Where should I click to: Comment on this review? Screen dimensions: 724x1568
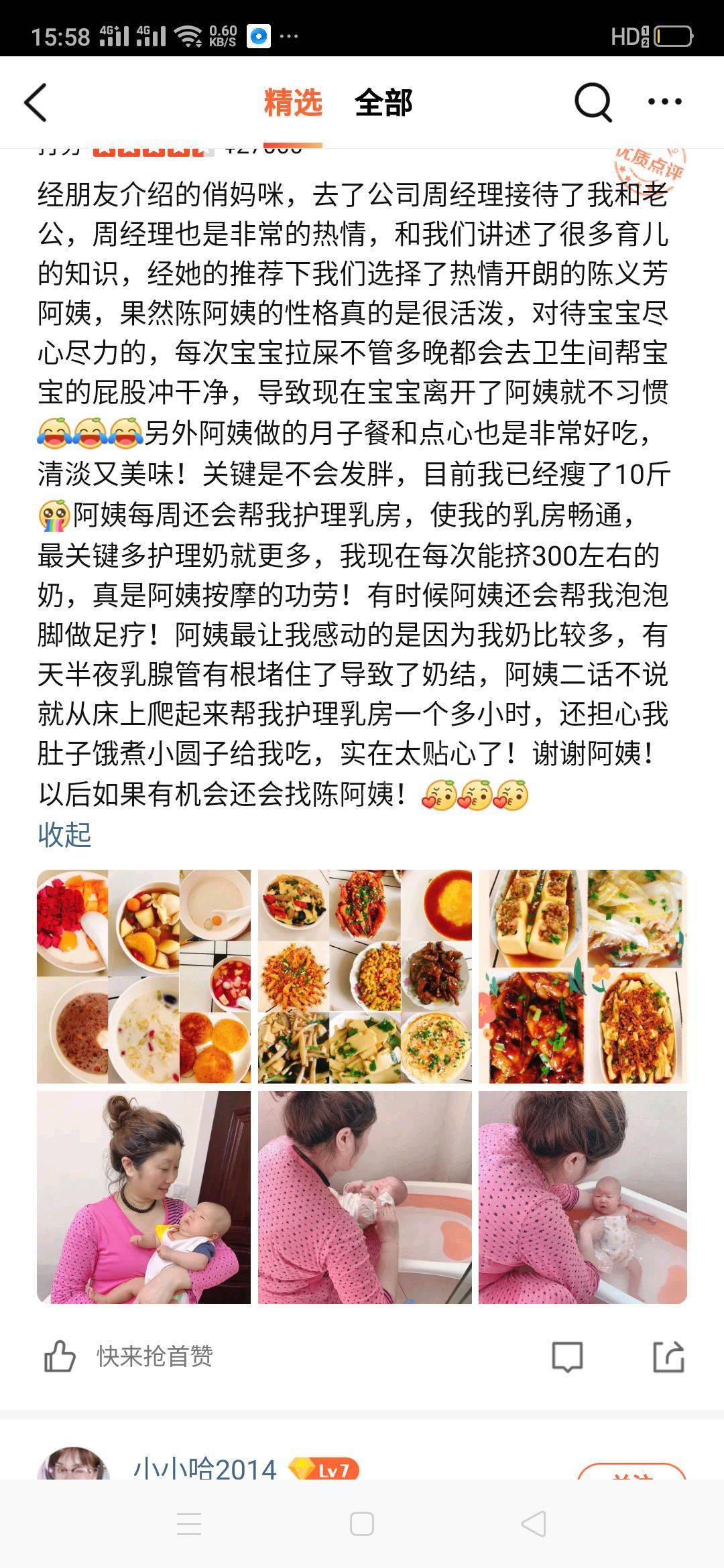(x=567, y=1356)
